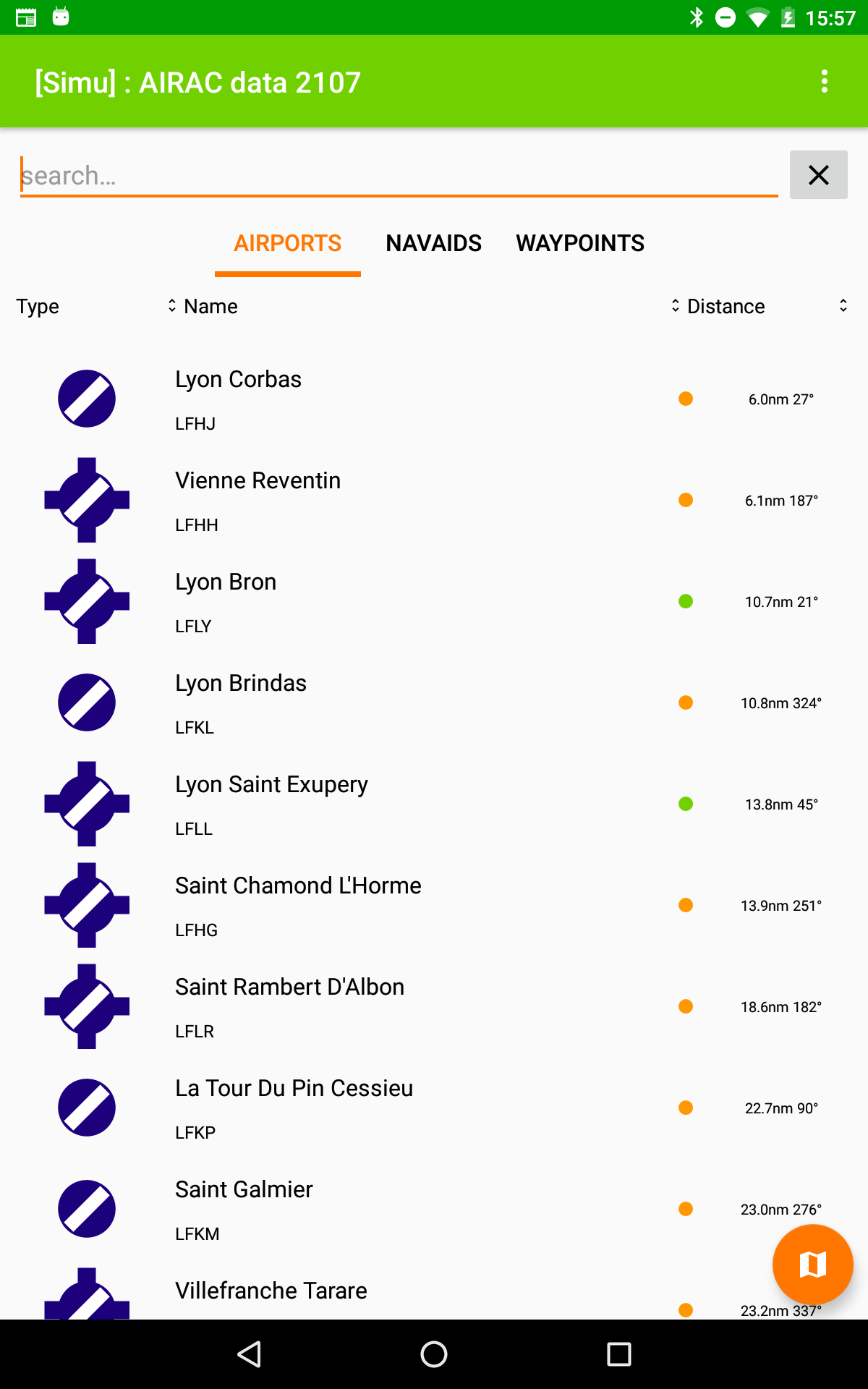Open the map floating button
The height and width of the screenshot is (1389, 868).
point(812,1265)
